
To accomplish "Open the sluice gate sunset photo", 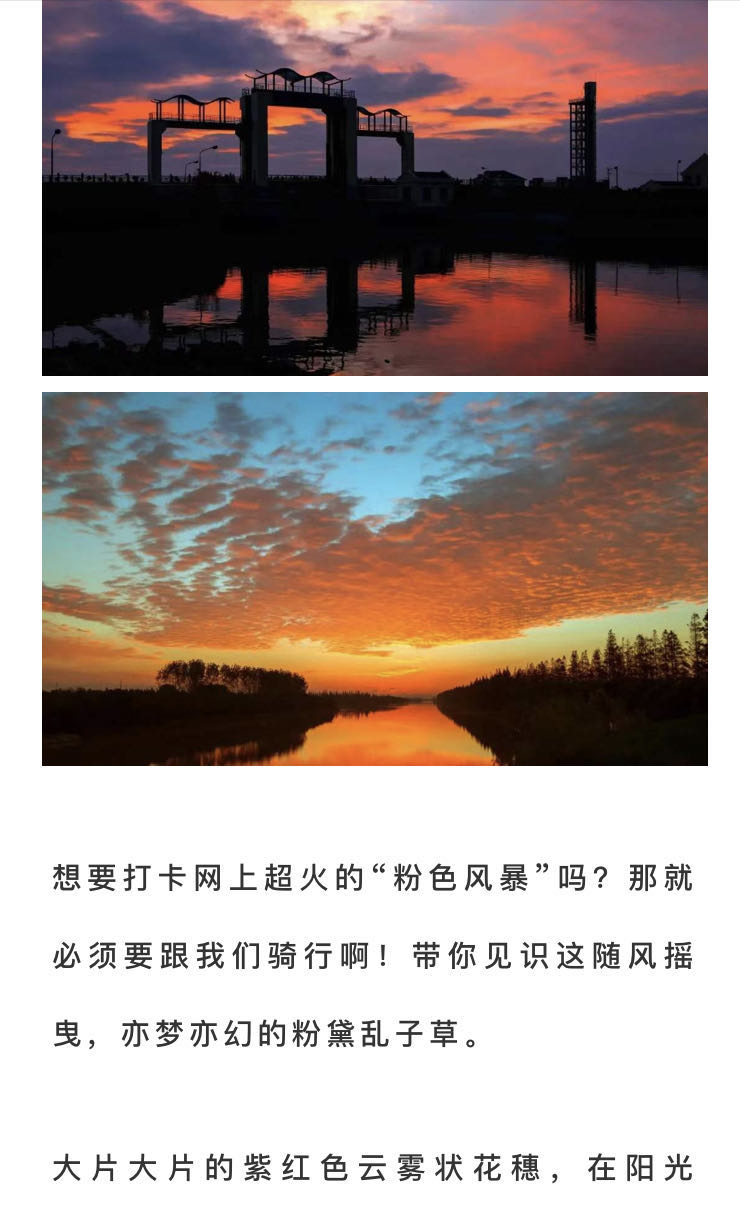I will pos(375,188).
